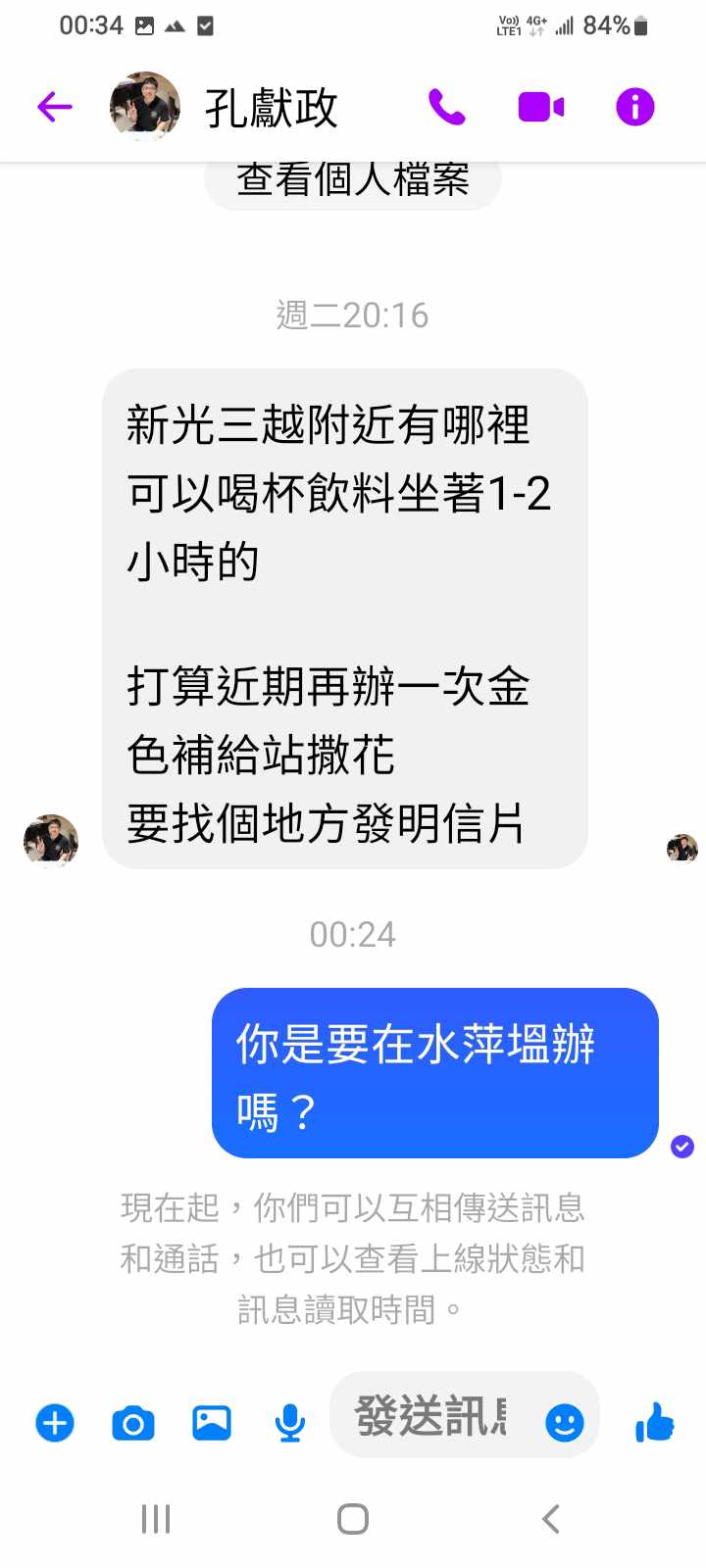Open recent apps from navigation bar
706x1568 pixels.
pyautogui.click(x=156, y=1519)
